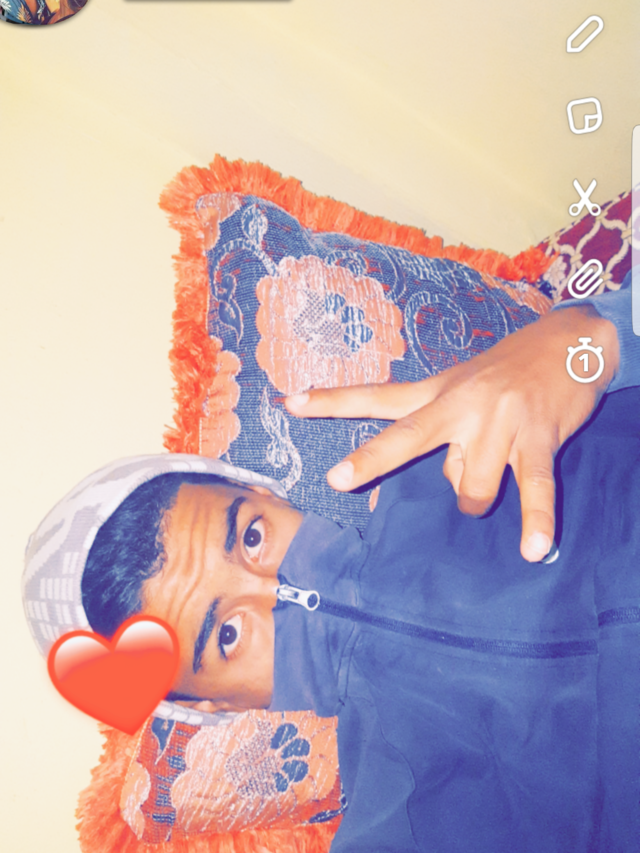Set the snap timer duration
This screenshot has width=640, height=853.
click(x=585, y=361)
